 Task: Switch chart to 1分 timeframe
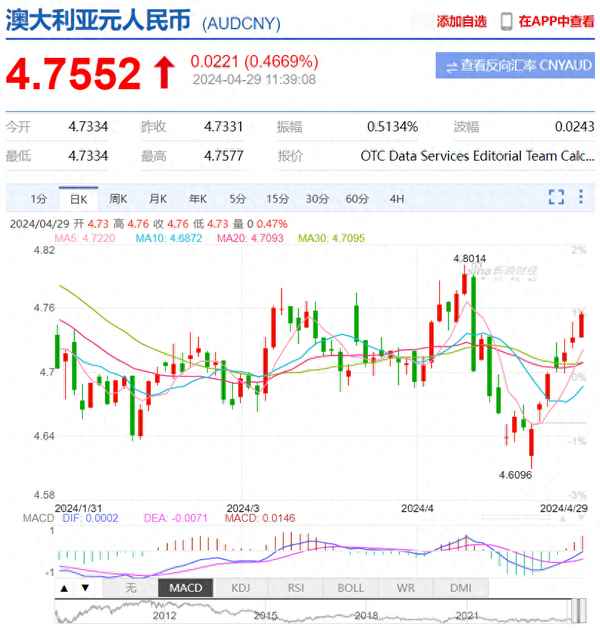point(38,199)
